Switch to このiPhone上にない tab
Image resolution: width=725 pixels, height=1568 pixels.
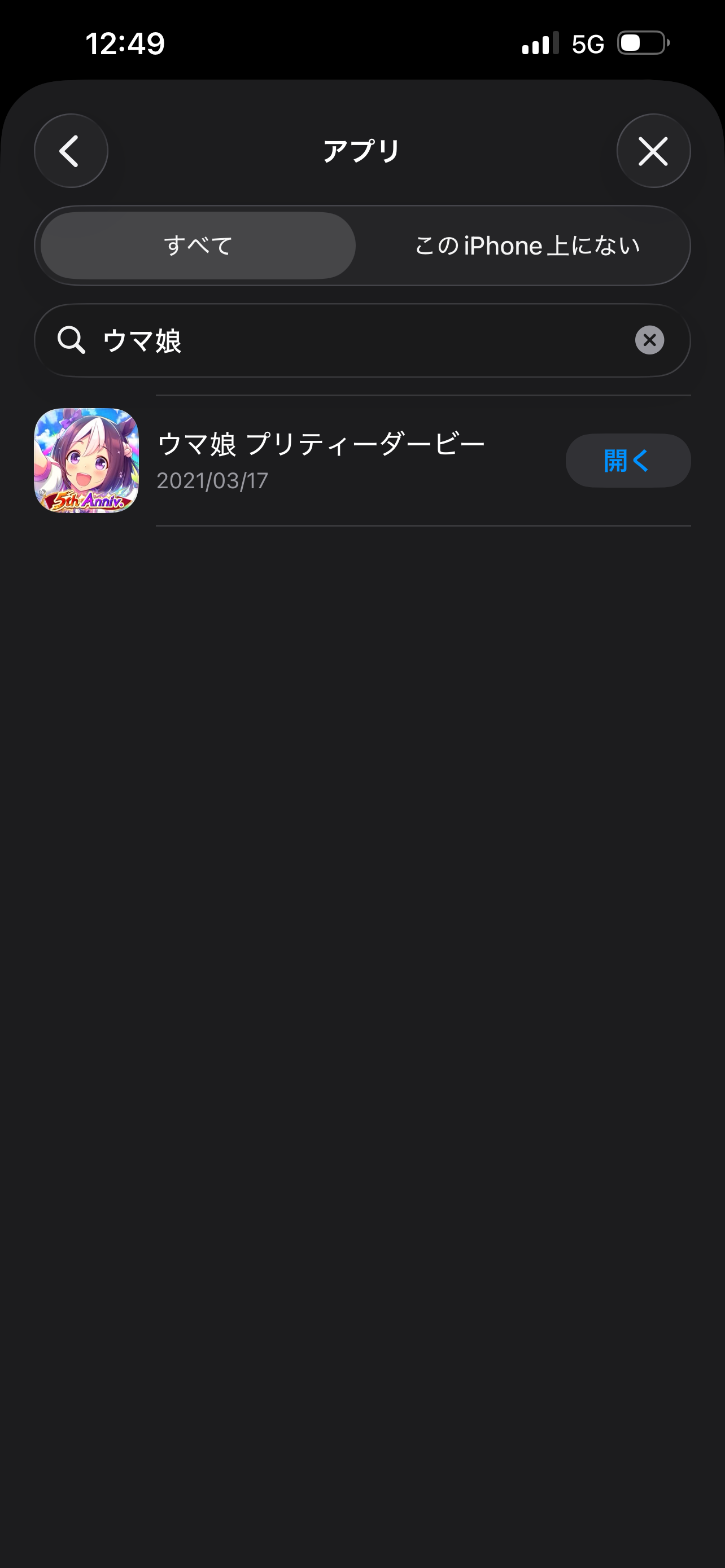coord(527,246)
